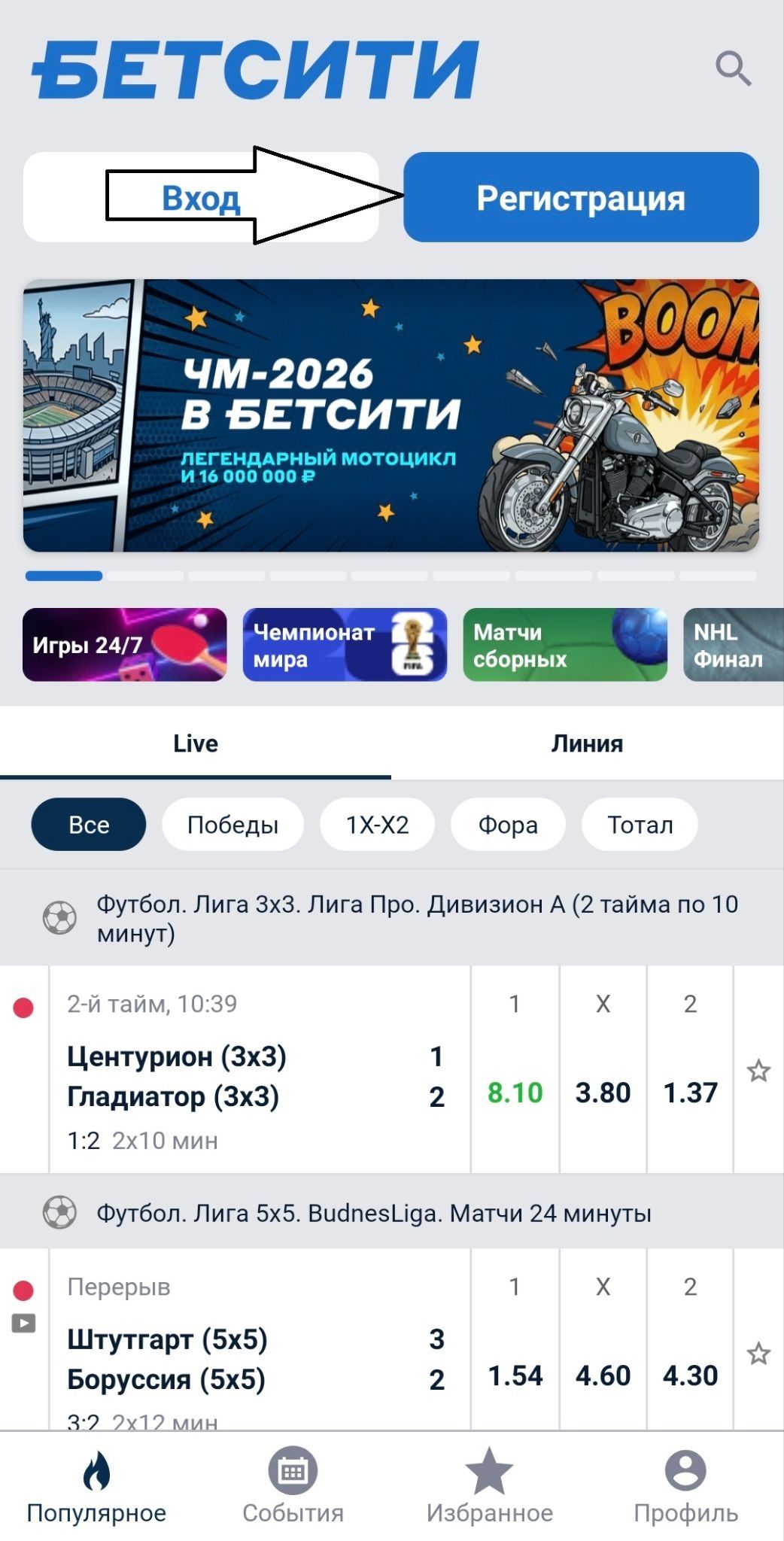Tap the Вход login button
The image size is (784, 1541).
201,197
